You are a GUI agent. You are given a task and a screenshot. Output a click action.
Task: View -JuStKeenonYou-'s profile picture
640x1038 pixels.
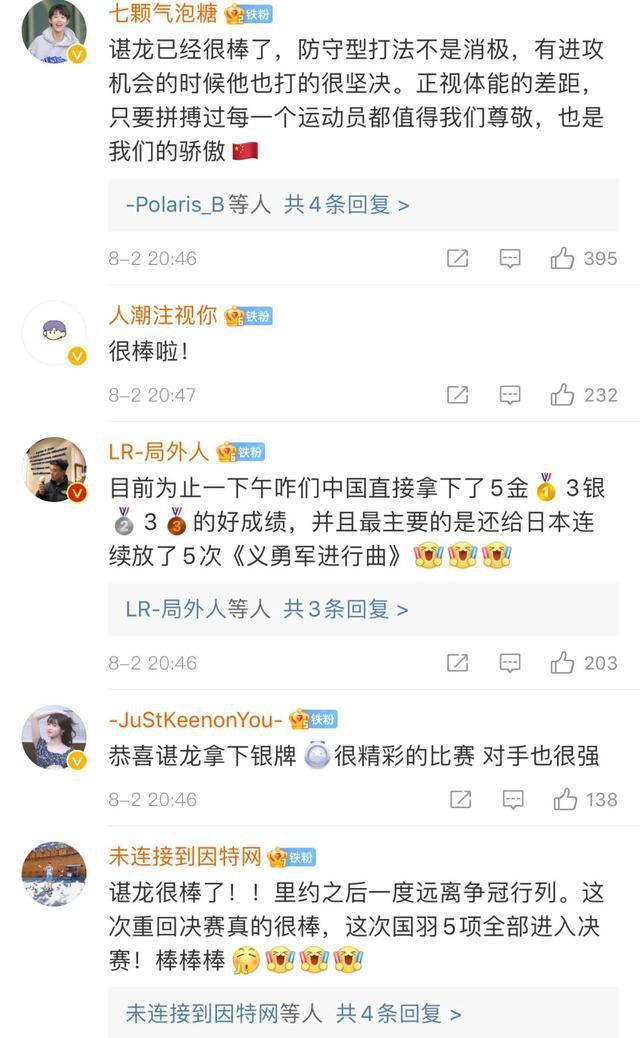[54, 737]
